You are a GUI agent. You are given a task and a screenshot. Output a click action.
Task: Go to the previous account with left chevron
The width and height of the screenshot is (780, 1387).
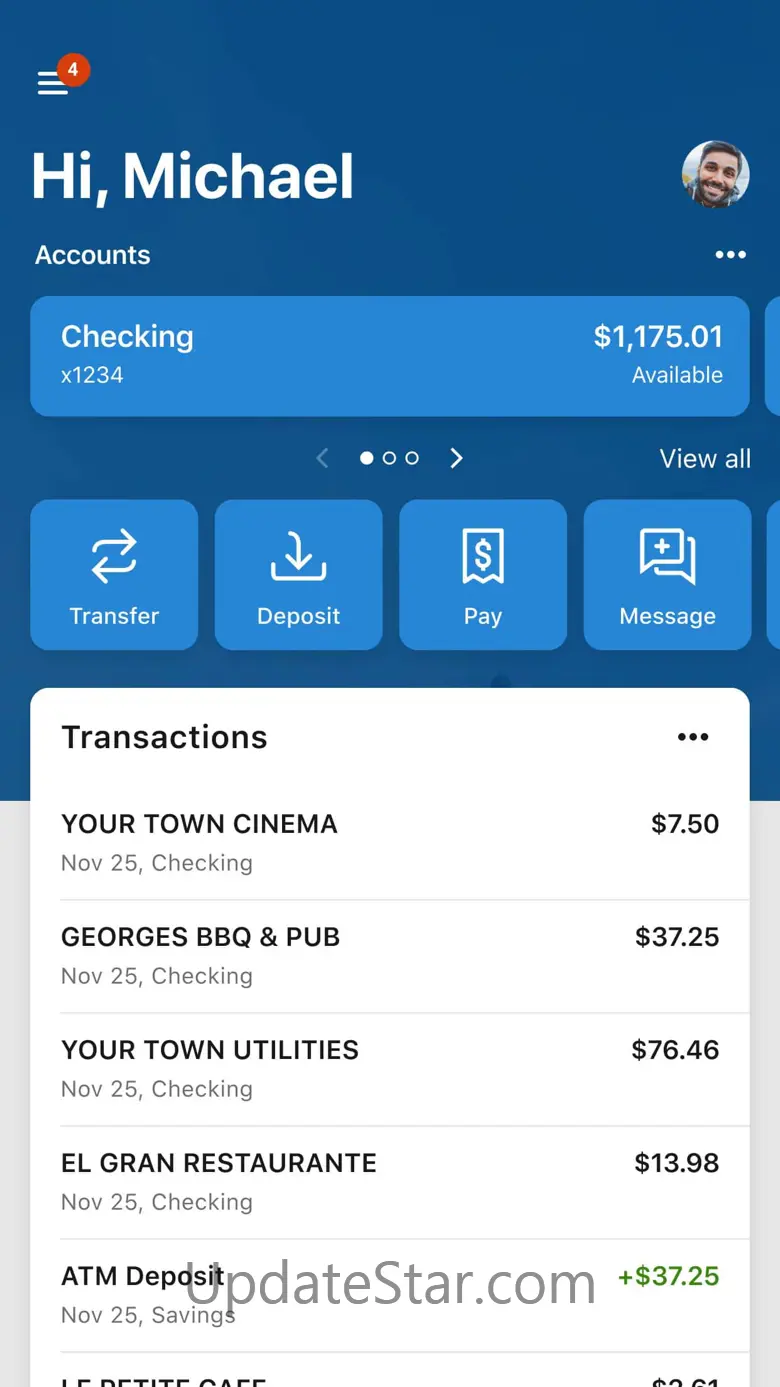tap(322, 458)
